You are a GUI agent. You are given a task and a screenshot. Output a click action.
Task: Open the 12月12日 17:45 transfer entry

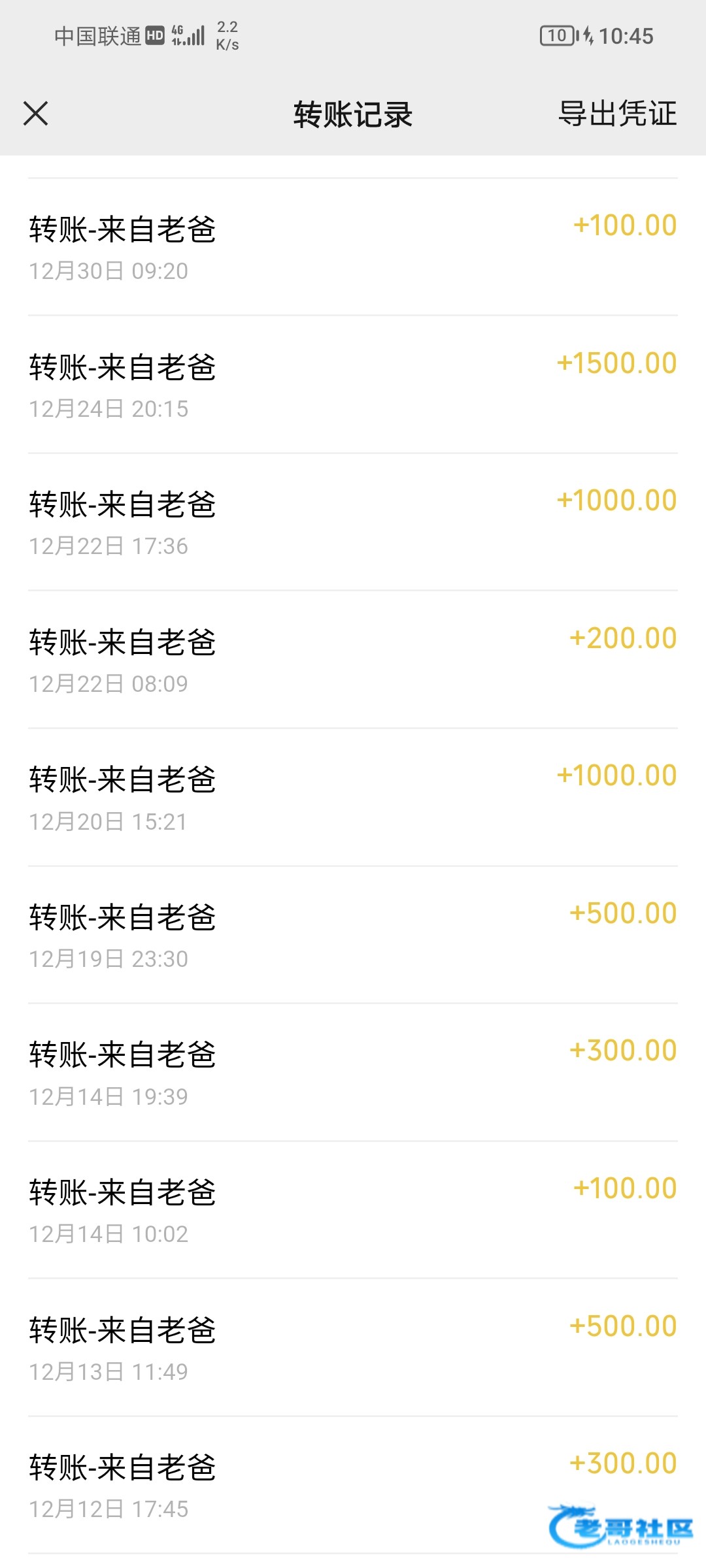point(353,1485)
